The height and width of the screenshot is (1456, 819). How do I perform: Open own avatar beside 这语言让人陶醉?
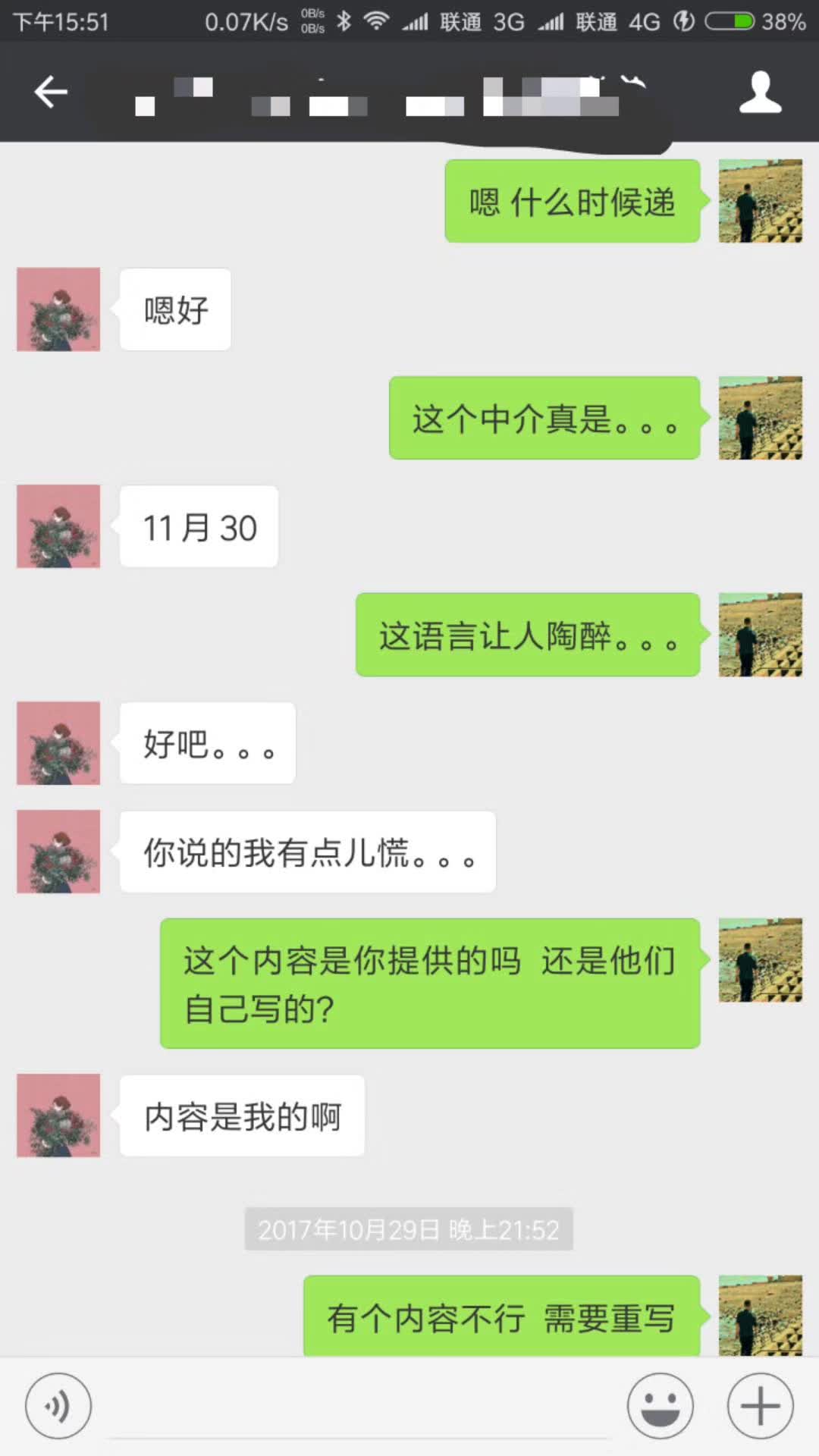(x=760, y=635)
